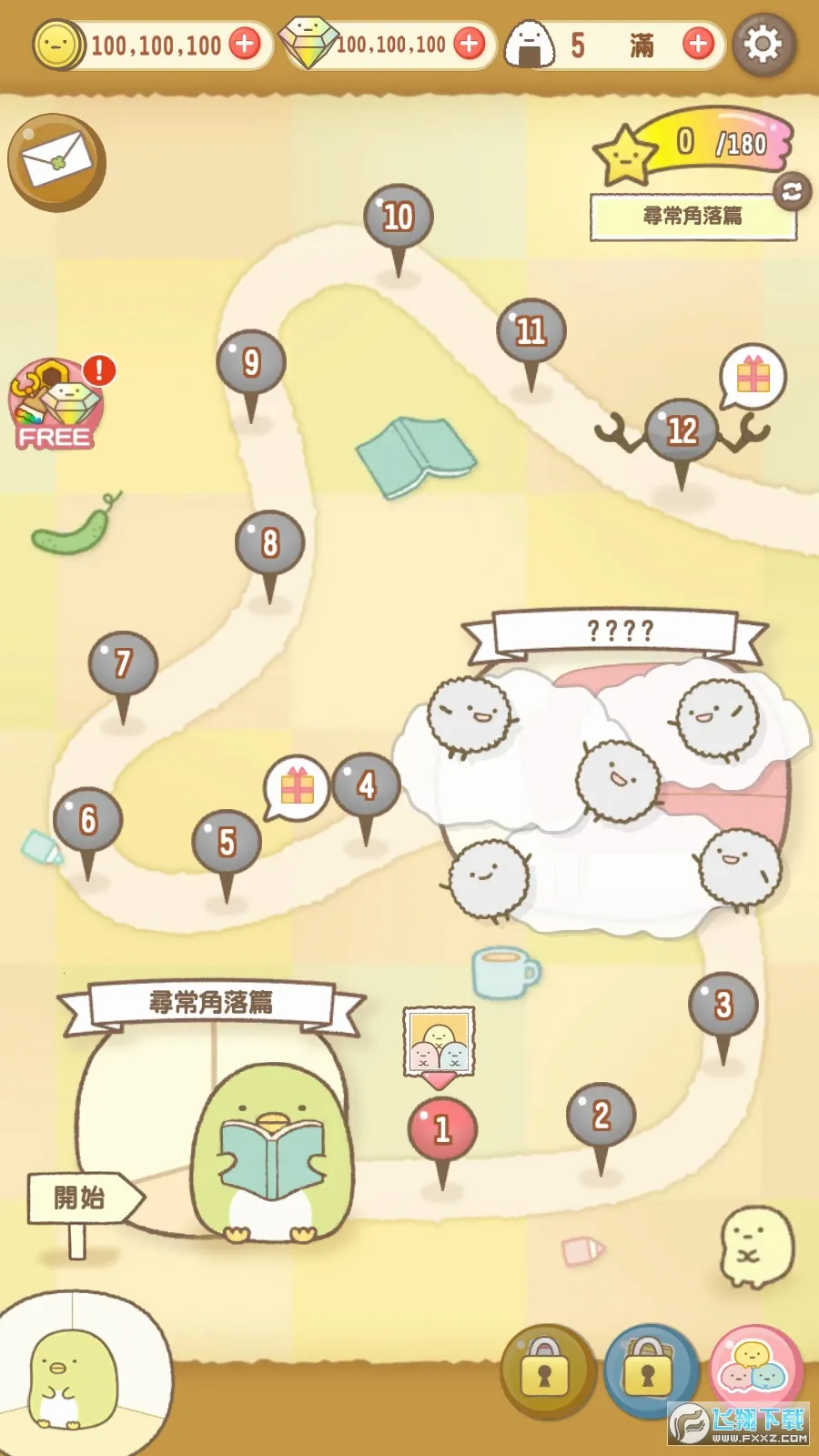
Task: Select level 4 pin
Action: (x=366, y=784)
